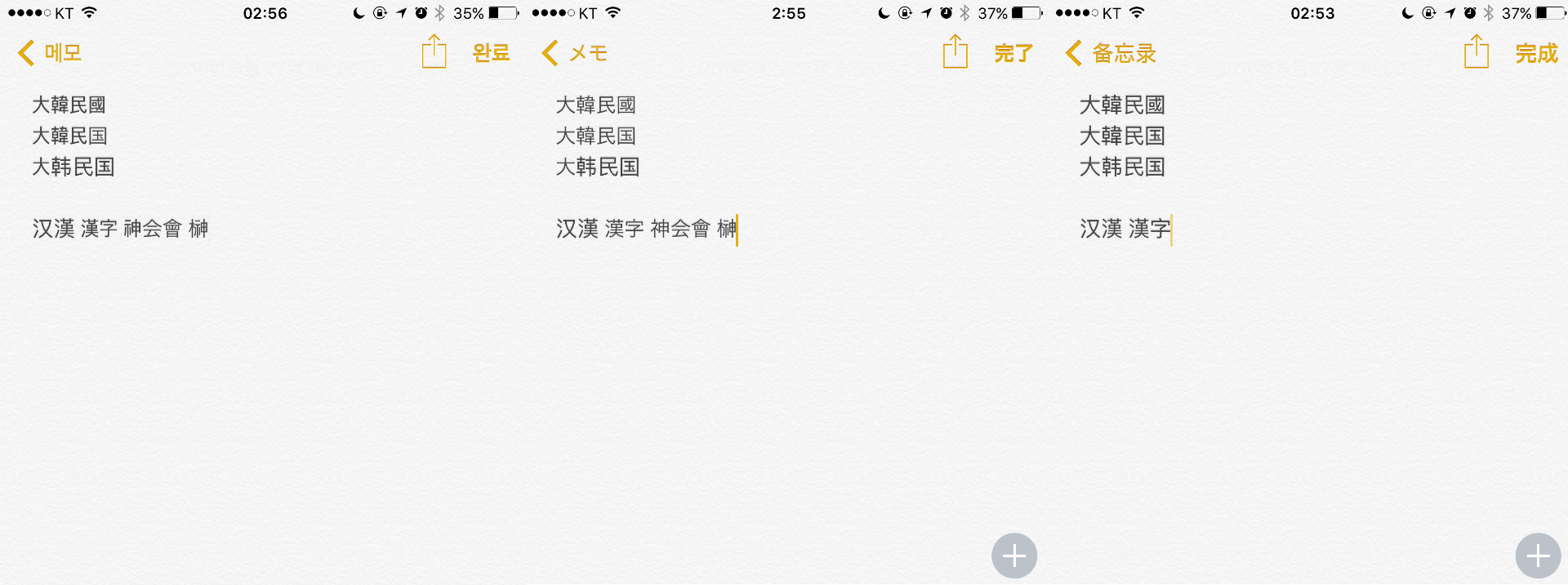Return to the メモ list
This screenshot has height=585, width=1568.
click(x=574, y=53)
